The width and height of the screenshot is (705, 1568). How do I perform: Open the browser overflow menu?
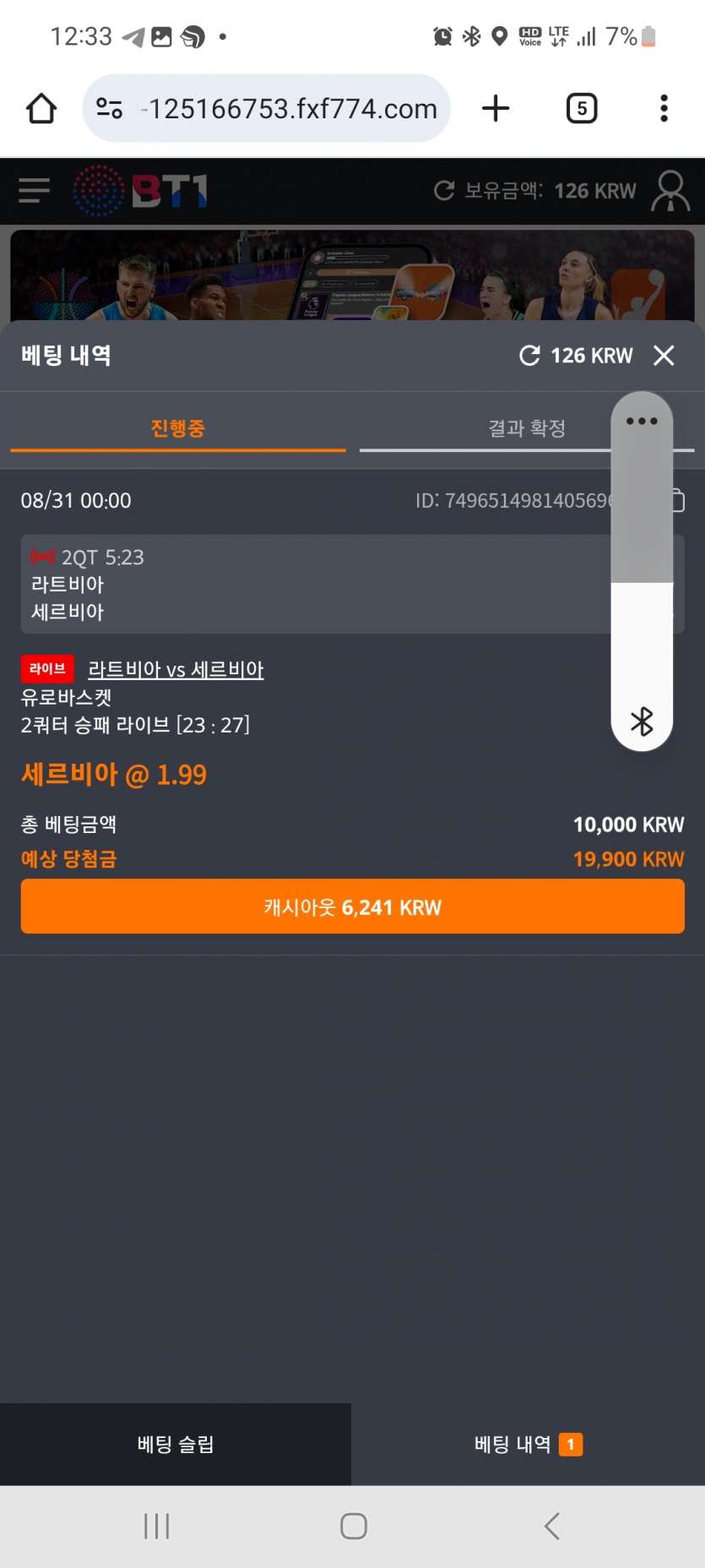(664, 108)
